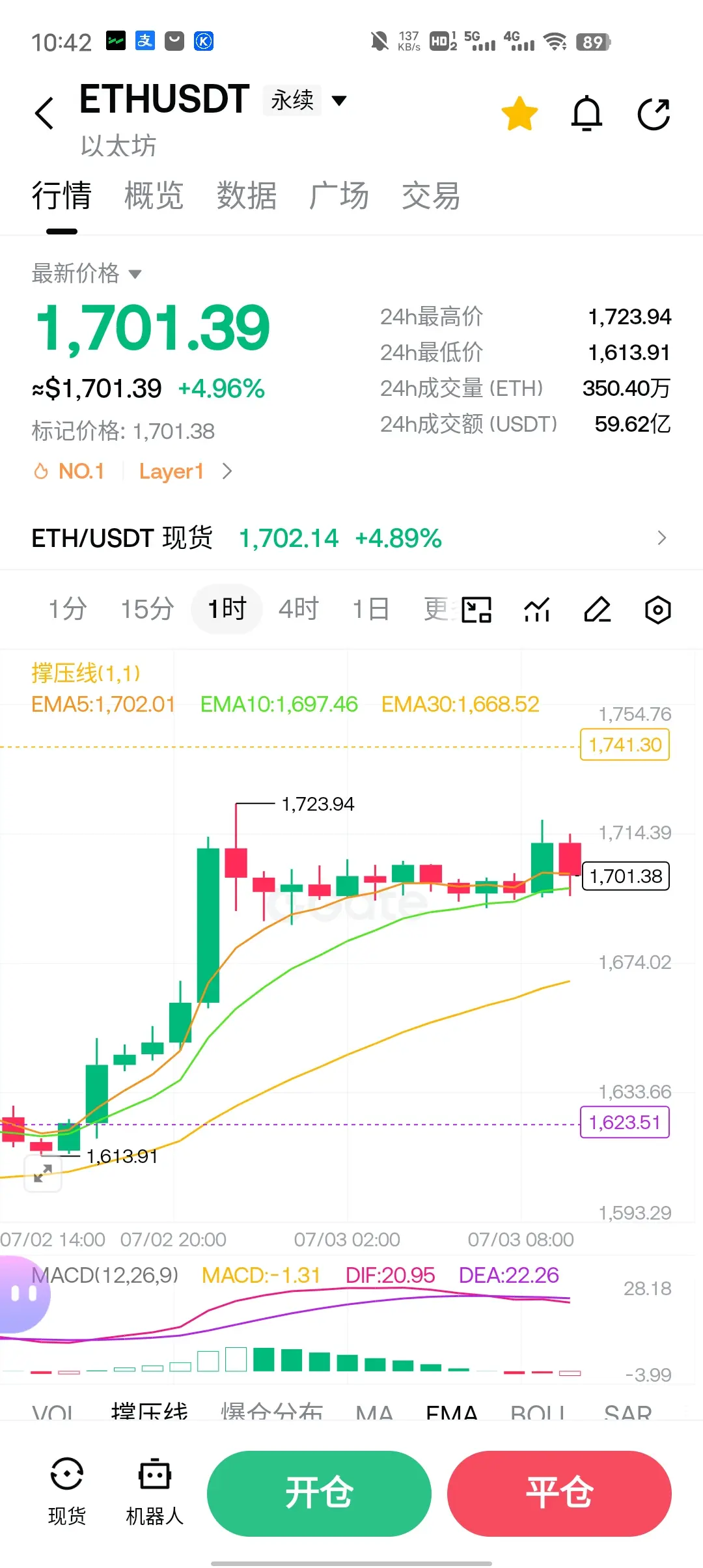Open the ETH/USDT 现货 spot row

click(351, 538)
